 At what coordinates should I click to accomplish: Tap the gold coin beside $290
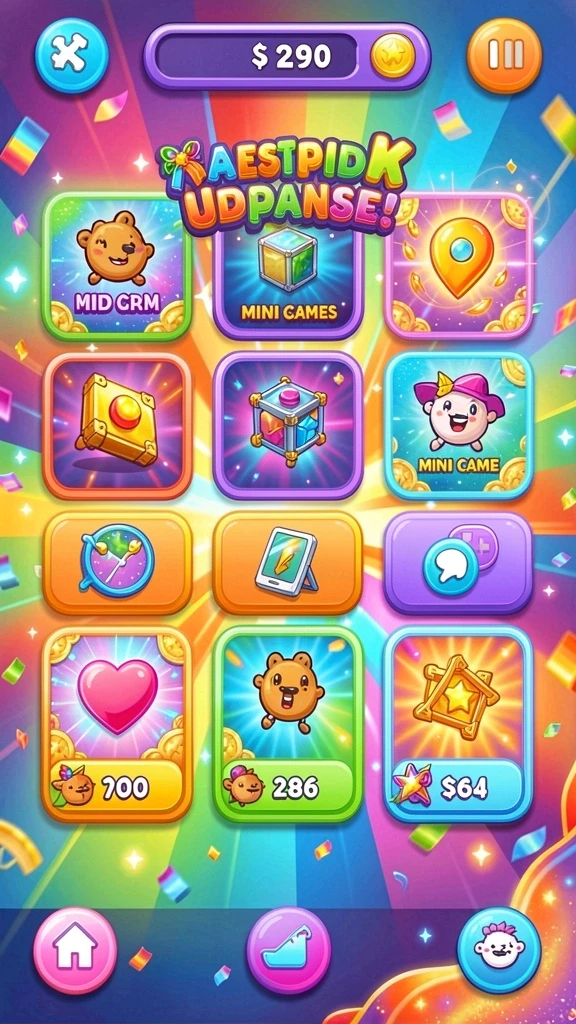coord(393,56)
